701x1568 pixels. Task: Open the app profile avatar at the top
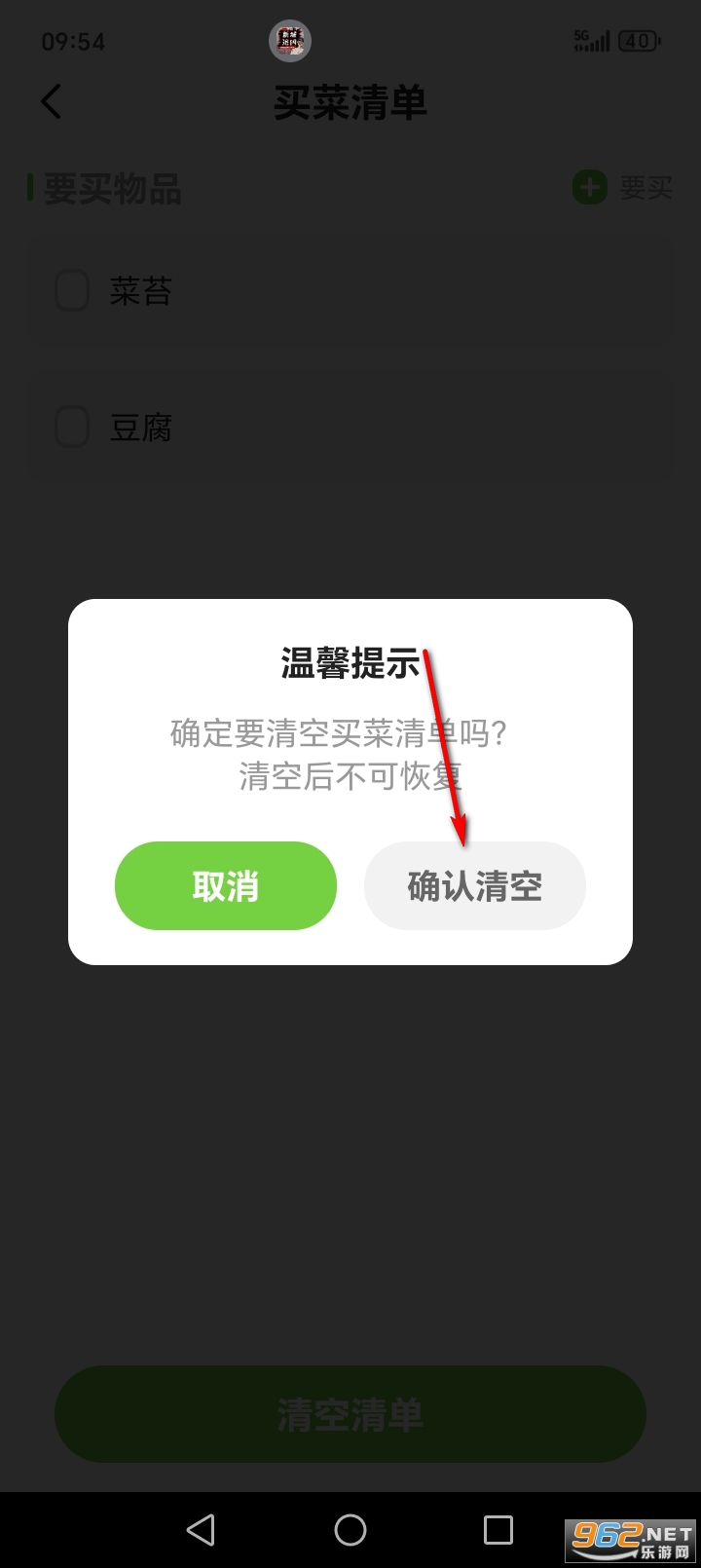(289, 40)
